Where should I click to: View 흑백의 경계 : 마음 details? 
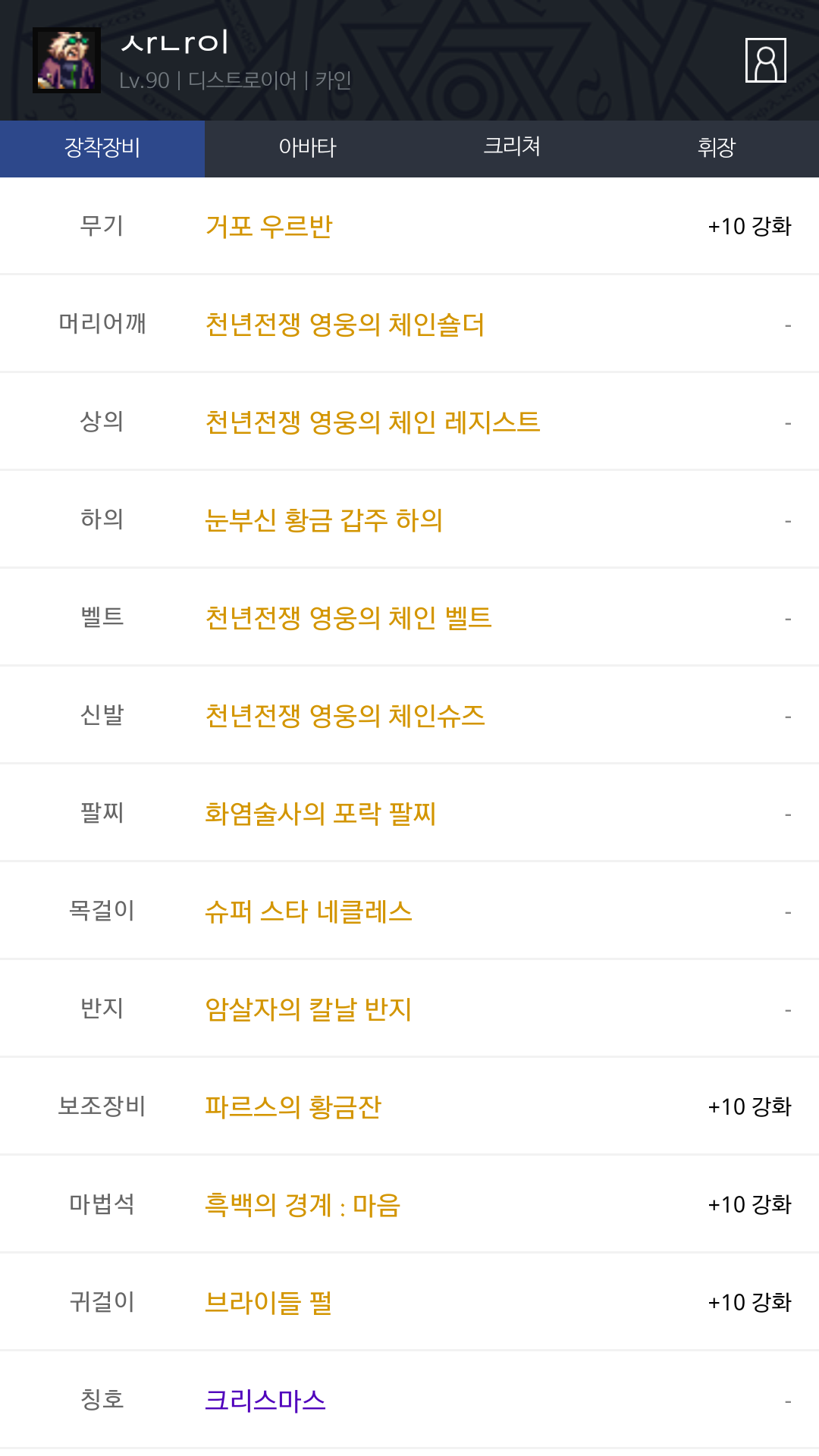click(x=303, y=1205)
